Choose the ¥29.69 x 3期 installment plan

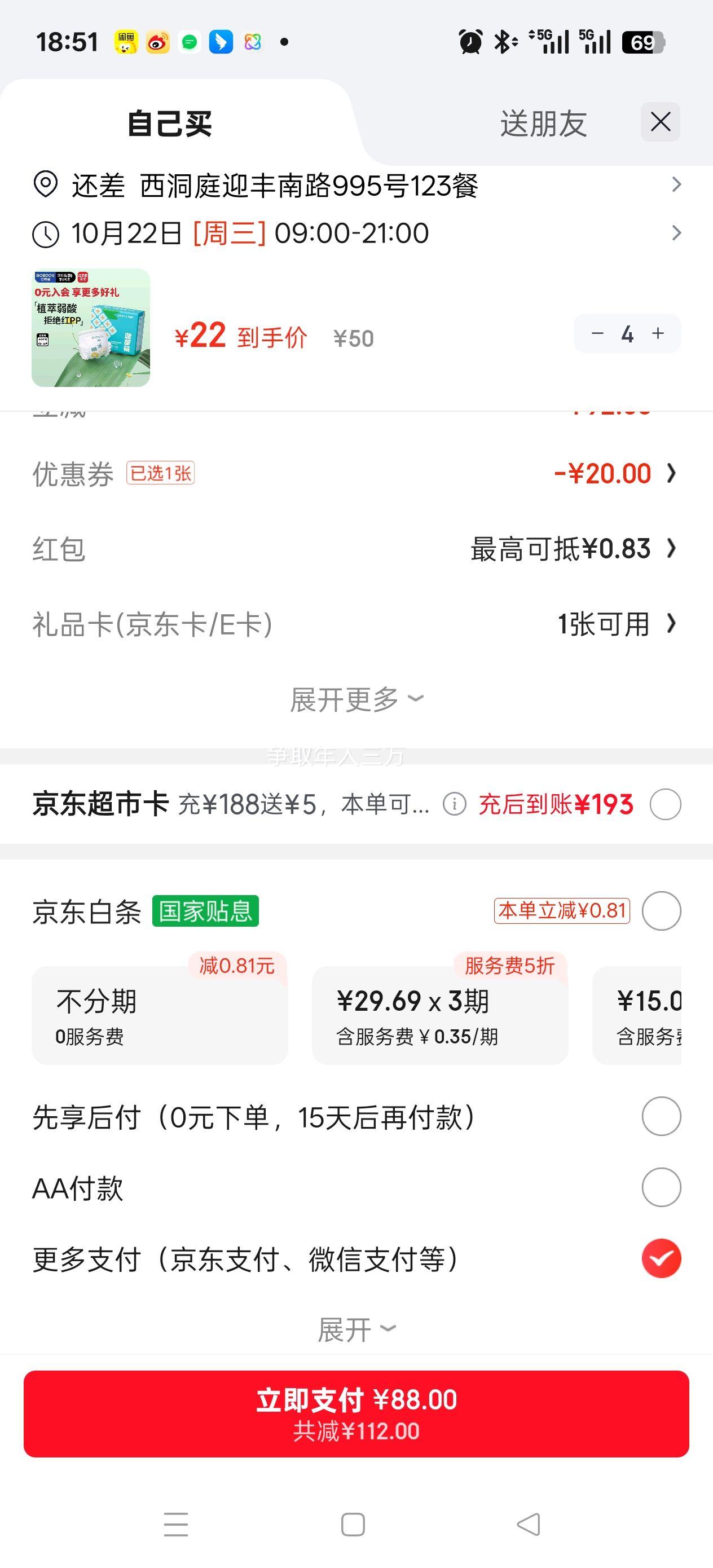[x=439, y=1015]
